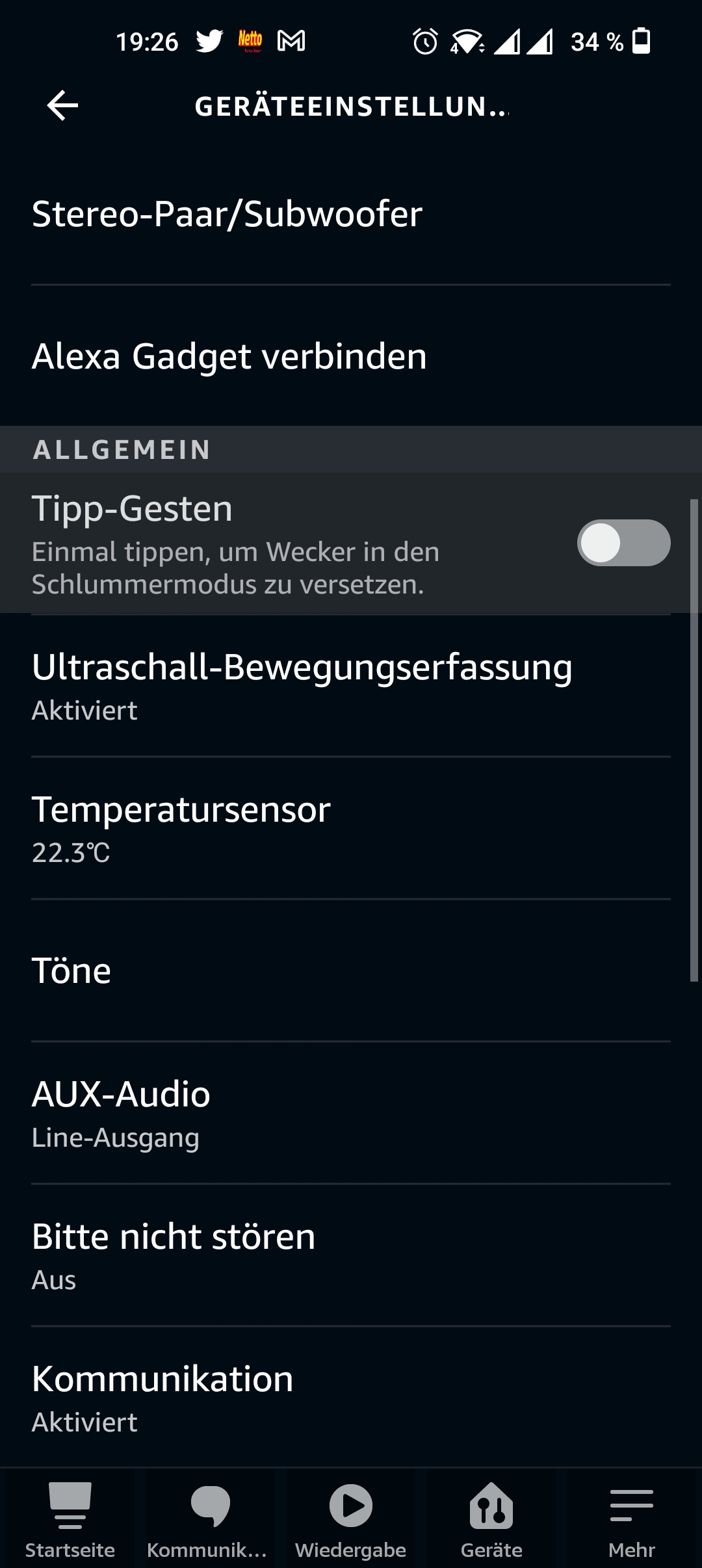
Task: Open the Temperatursensor row
Action: [351, 828]
